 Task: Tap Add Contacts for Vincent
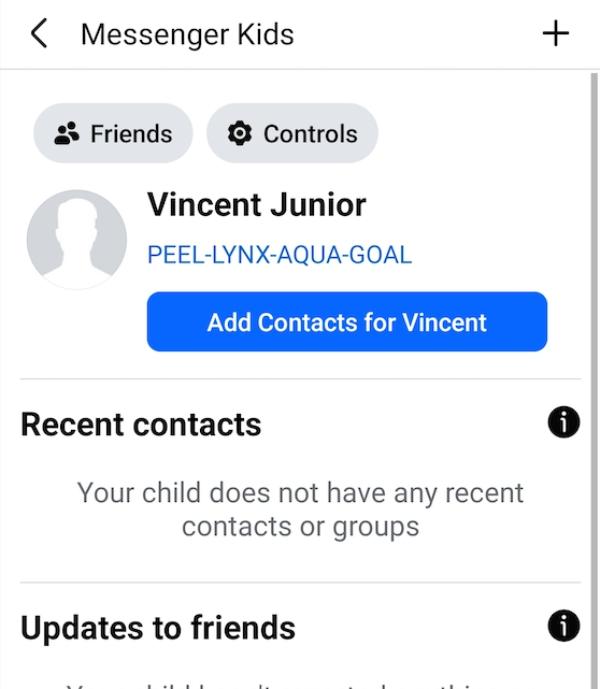(347, 322)
